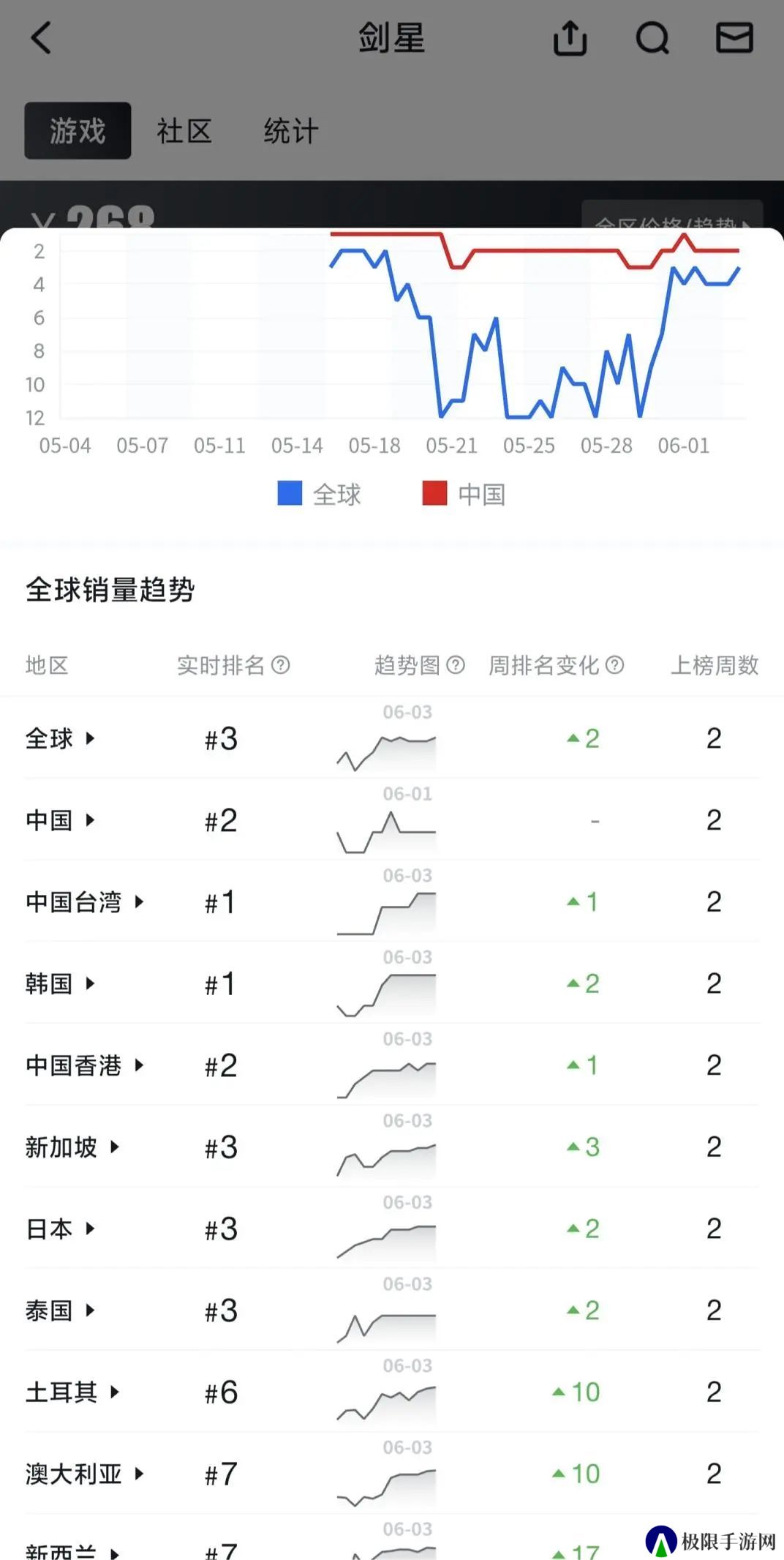This screenshot has width=784, height=1560.
Task: Show help for 趋势图
Action: (456, 665)
